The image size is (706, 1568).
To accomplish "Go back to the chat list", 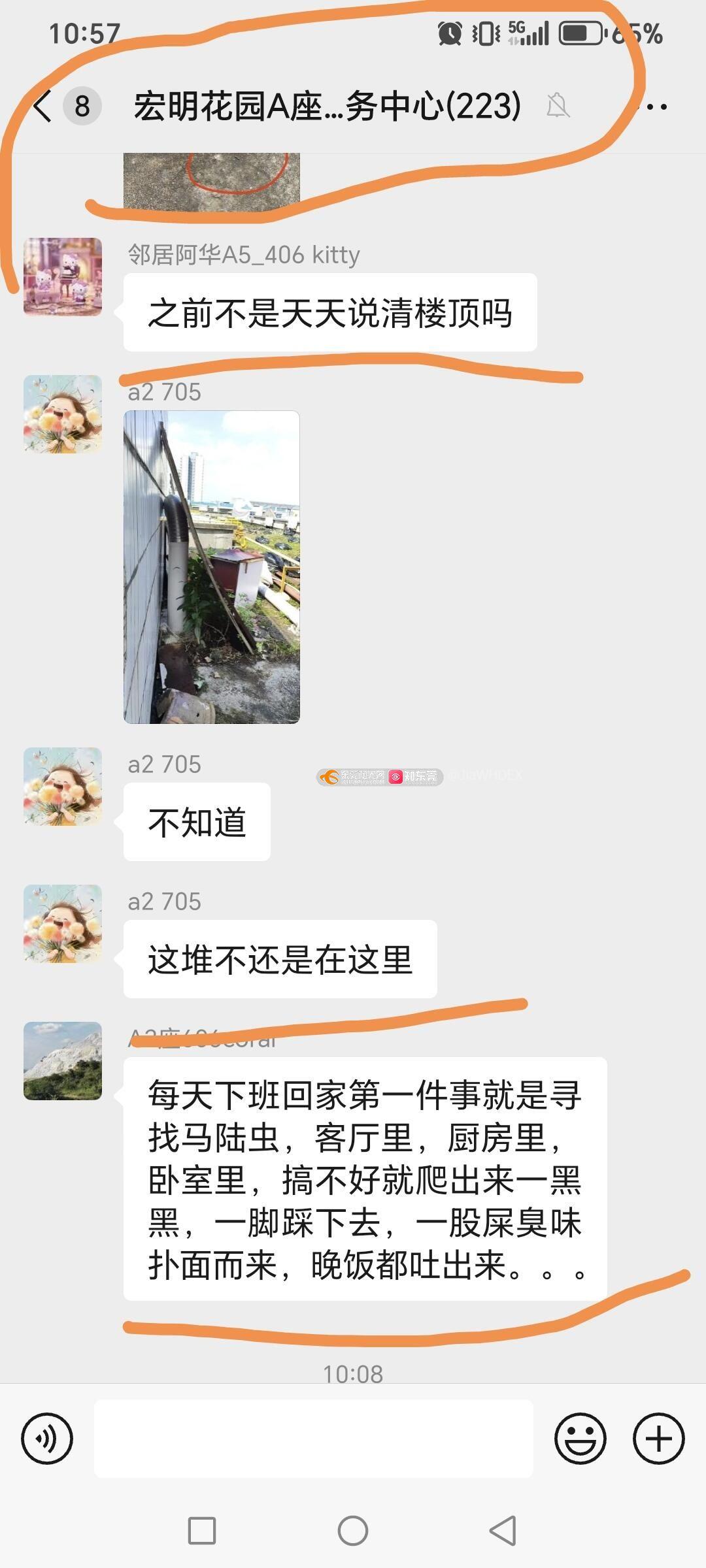I will point(43,106).
